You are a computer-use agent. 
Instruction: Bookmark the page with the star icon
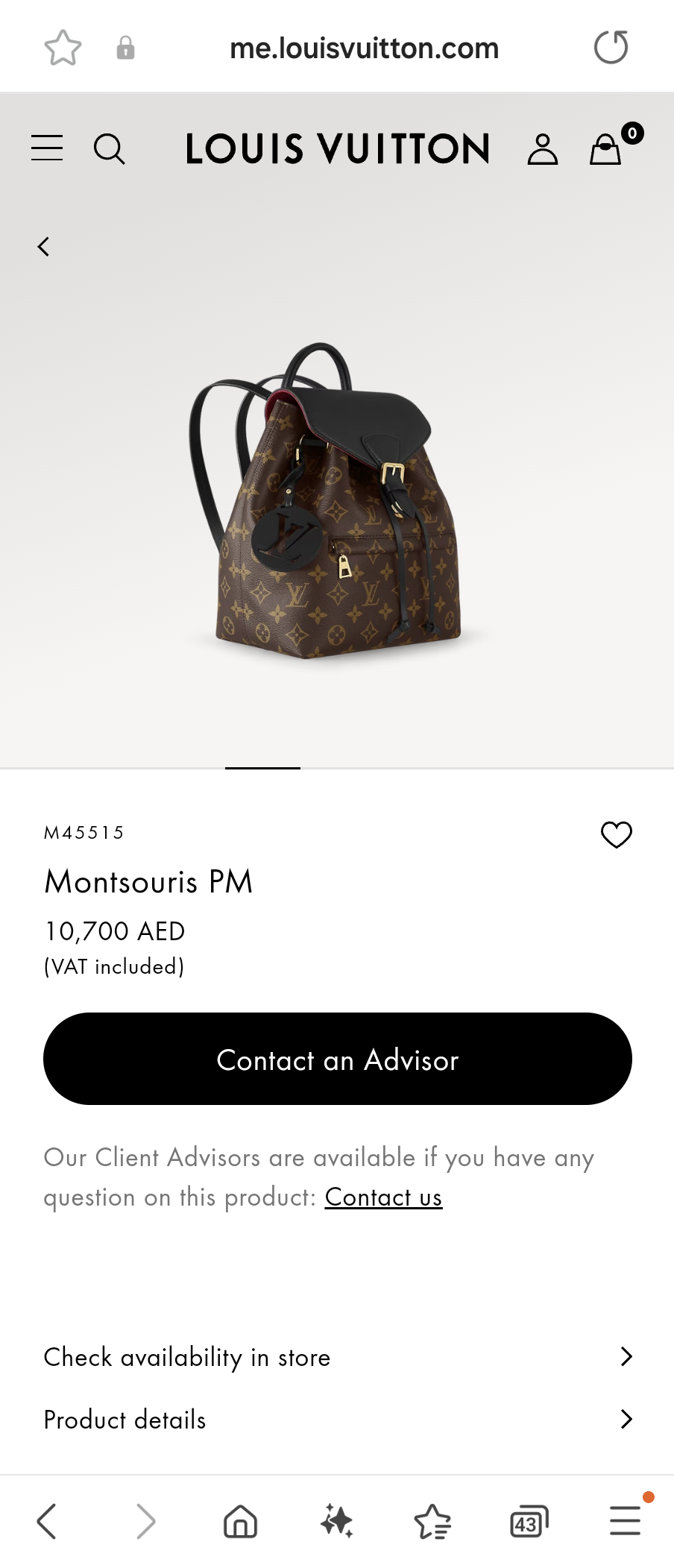pyautogui.click(x=63, y=46)
